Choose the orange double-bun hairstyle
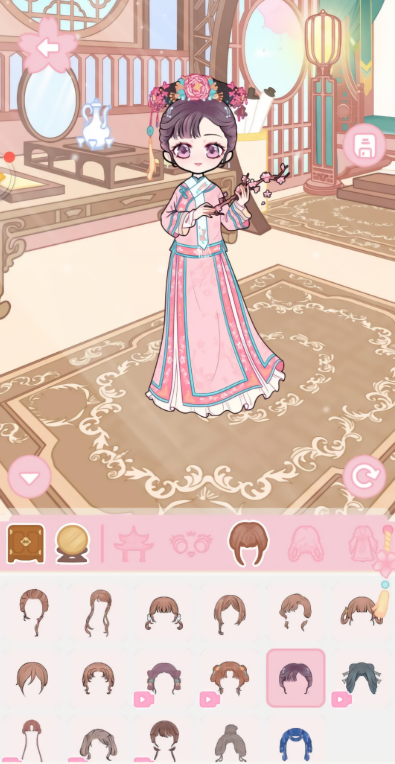395x764 pixels. pos(229,678)
